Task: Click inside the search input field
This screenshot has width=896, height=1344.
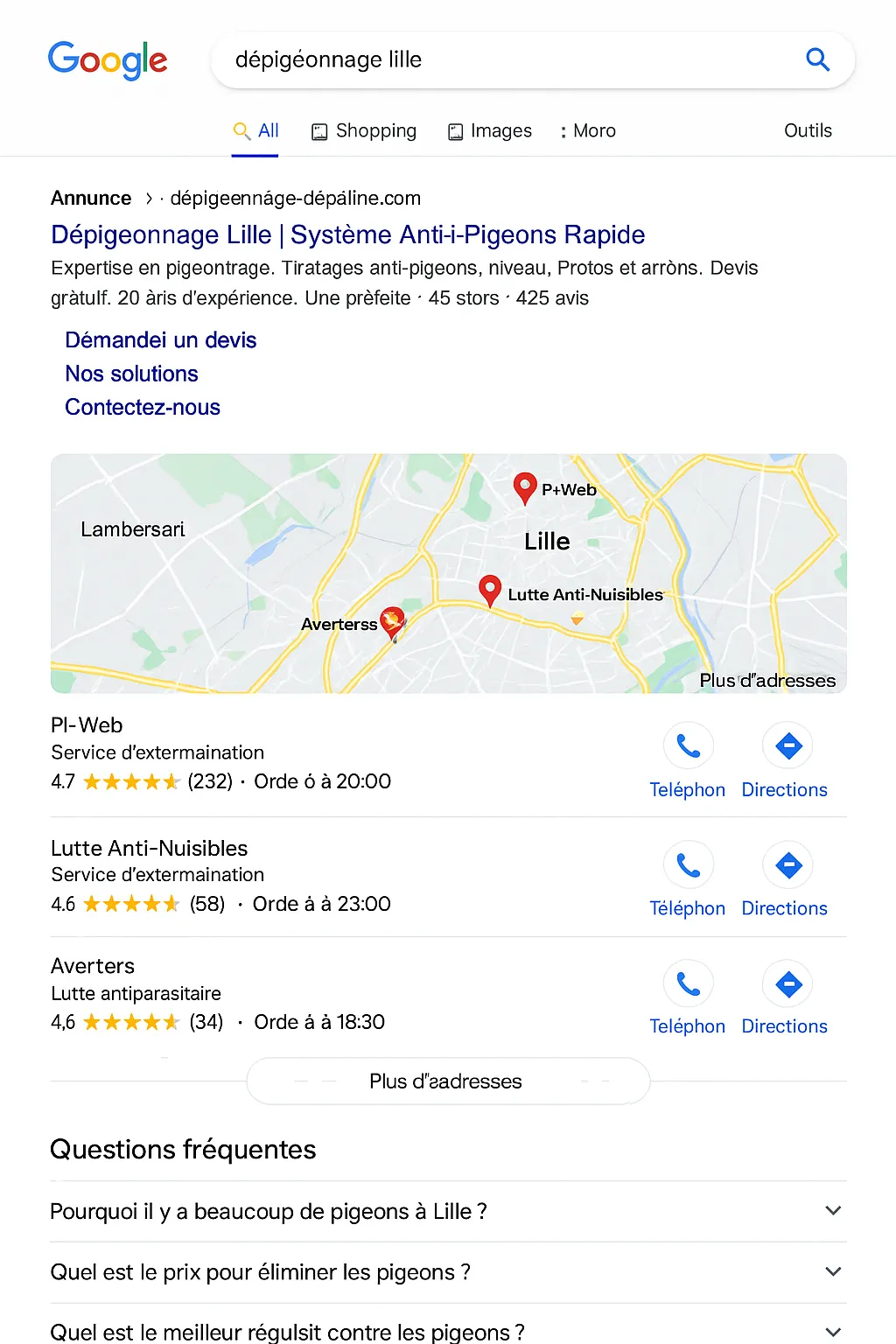Action: click(490, 59)
